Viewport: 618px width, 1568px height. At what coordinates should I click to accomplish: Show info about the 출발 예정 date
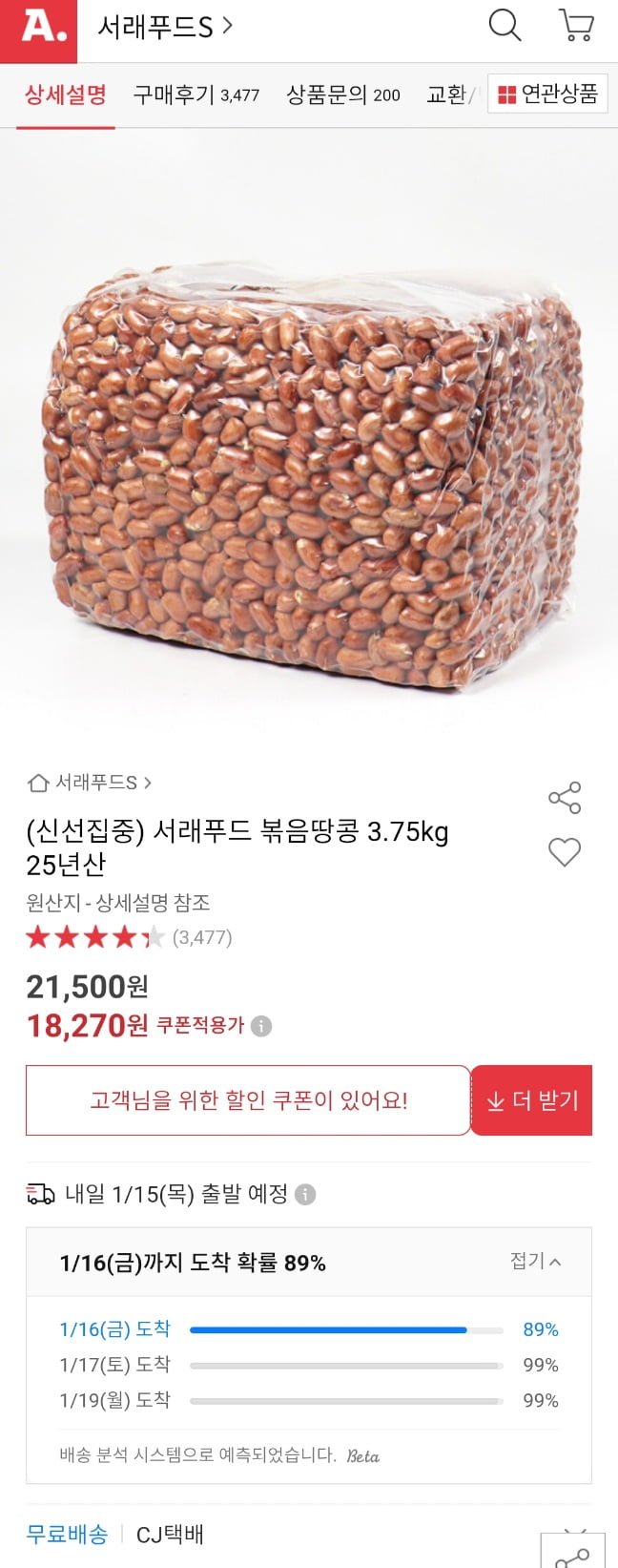click(x=305, y=1194)
